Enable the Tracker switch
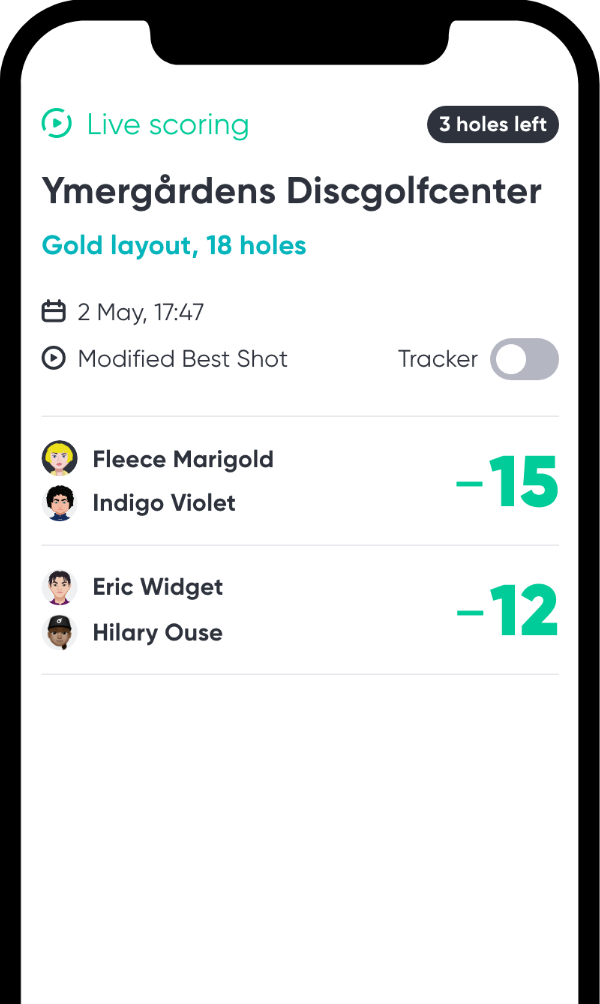 524,359
